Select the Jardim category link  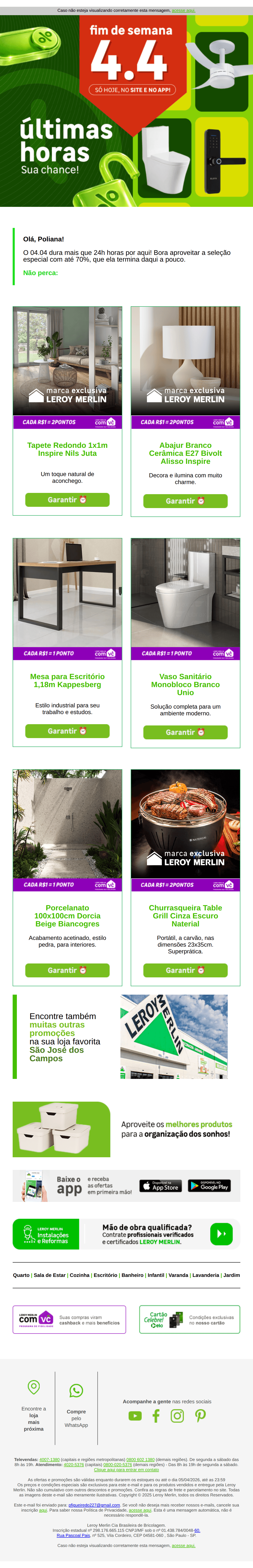232,1275
